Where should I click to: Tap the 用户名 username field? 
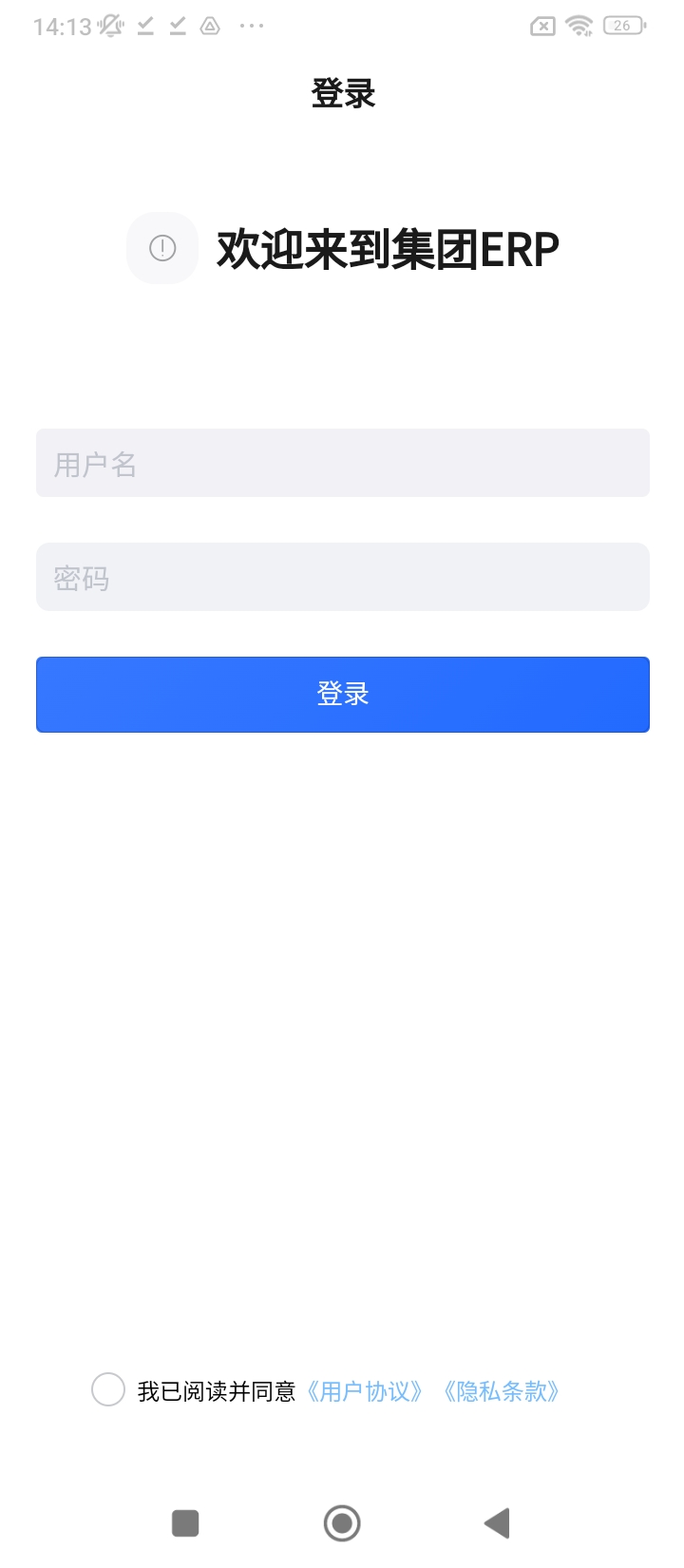[342, 463]
